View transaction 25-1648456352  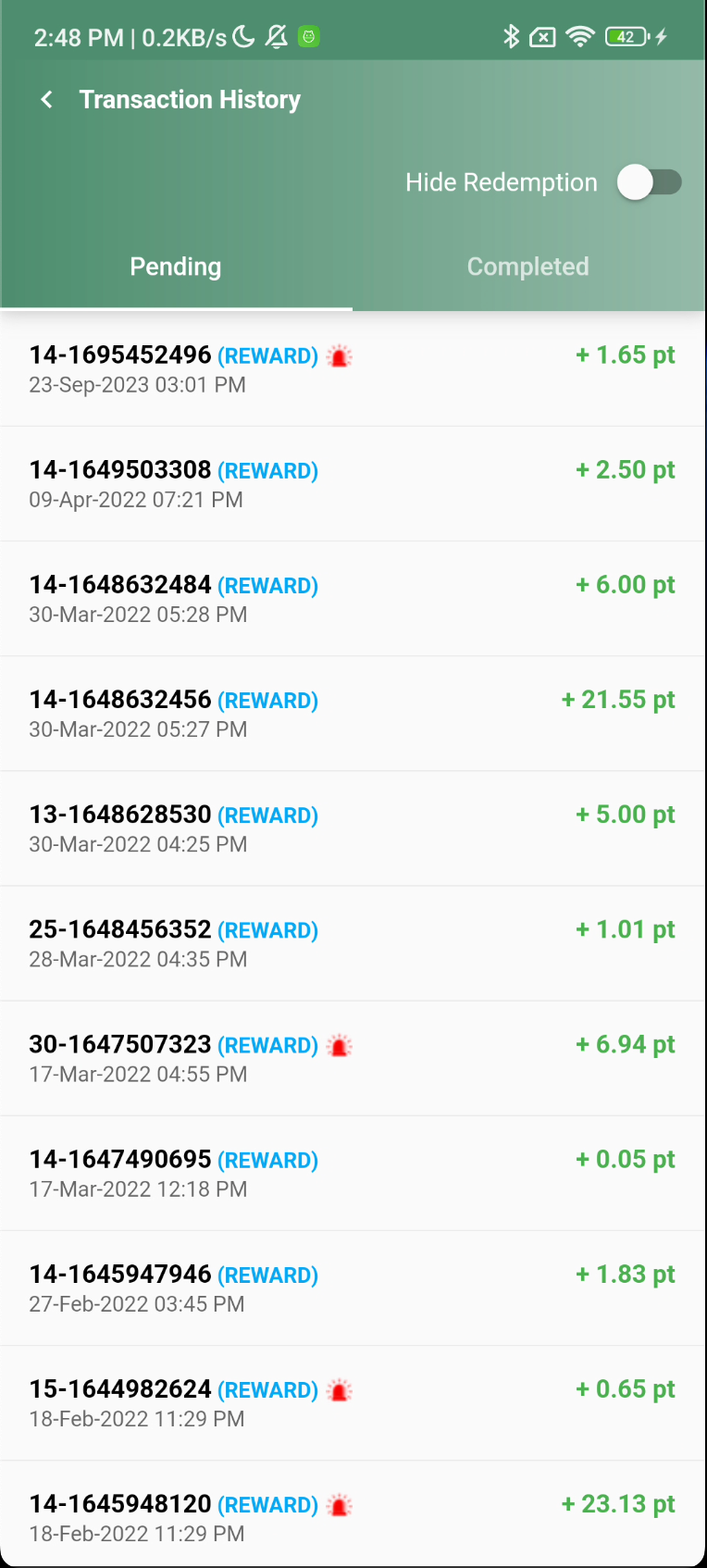[x=353, y=943]
